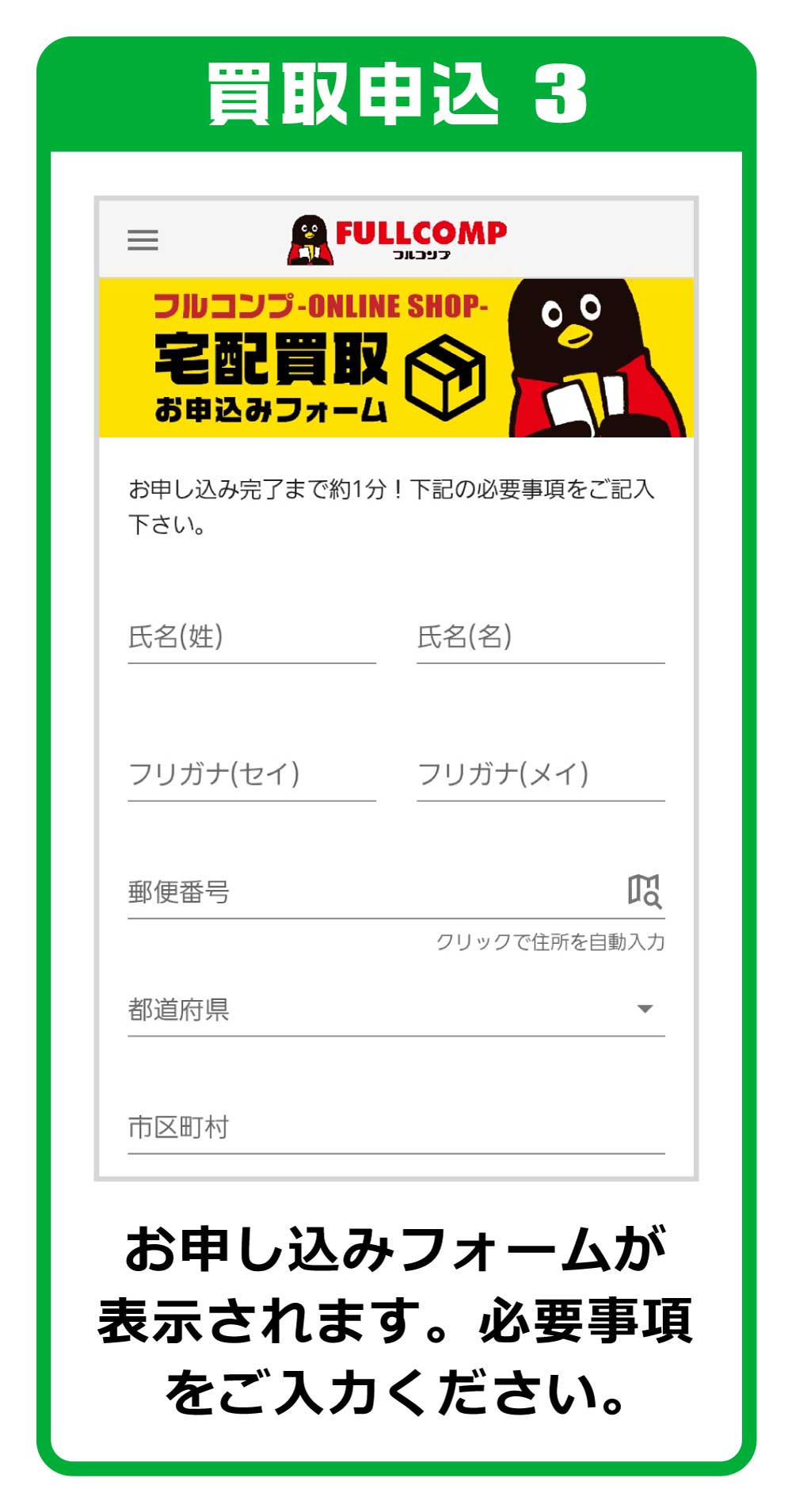Select the address lookup magnifier icon
792x1512 pixels.
[645, 889]
